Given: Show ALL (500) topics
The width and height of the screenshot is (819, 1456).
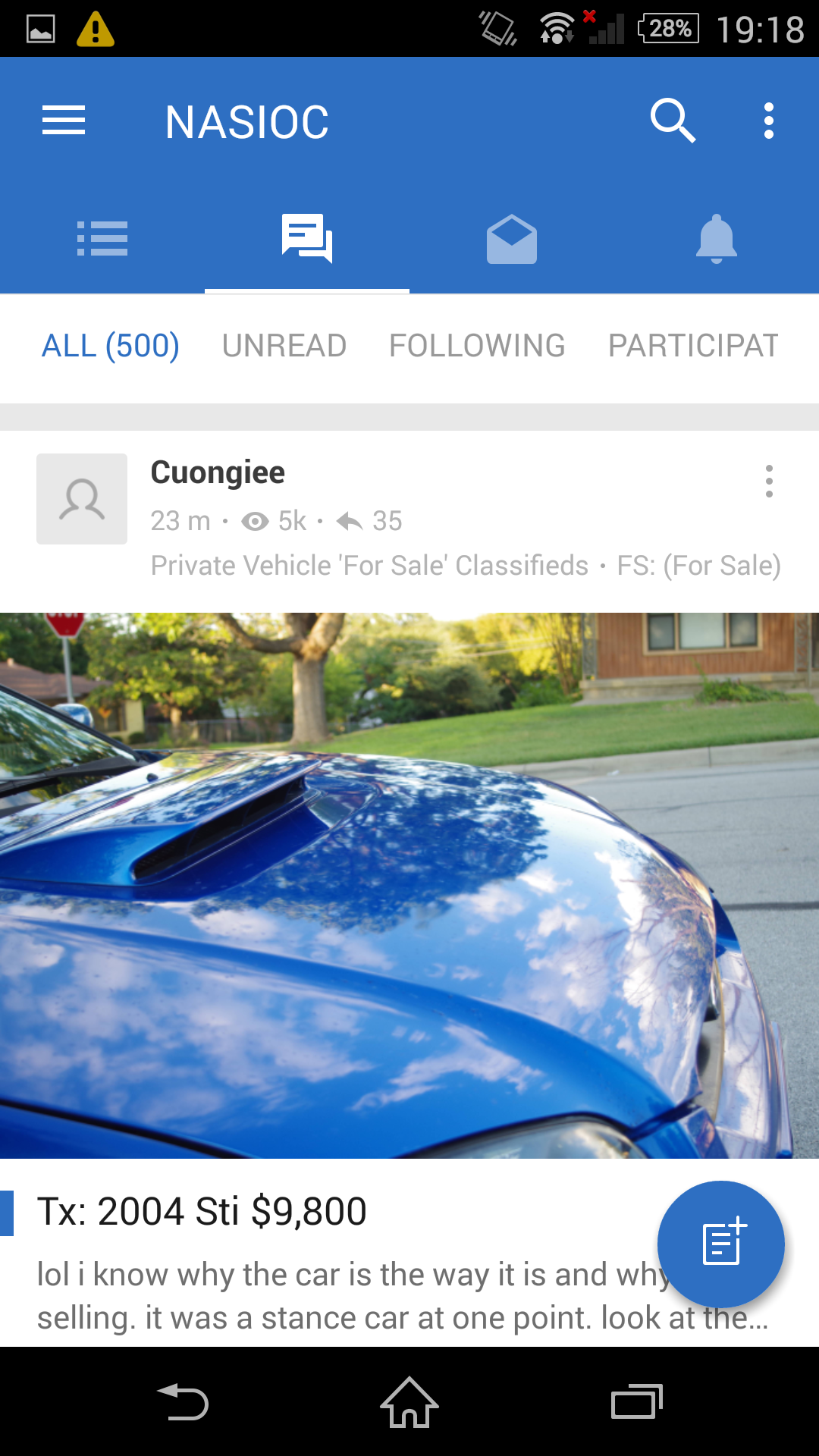Looking at the screenshot, I should click(x=111, y=347).
